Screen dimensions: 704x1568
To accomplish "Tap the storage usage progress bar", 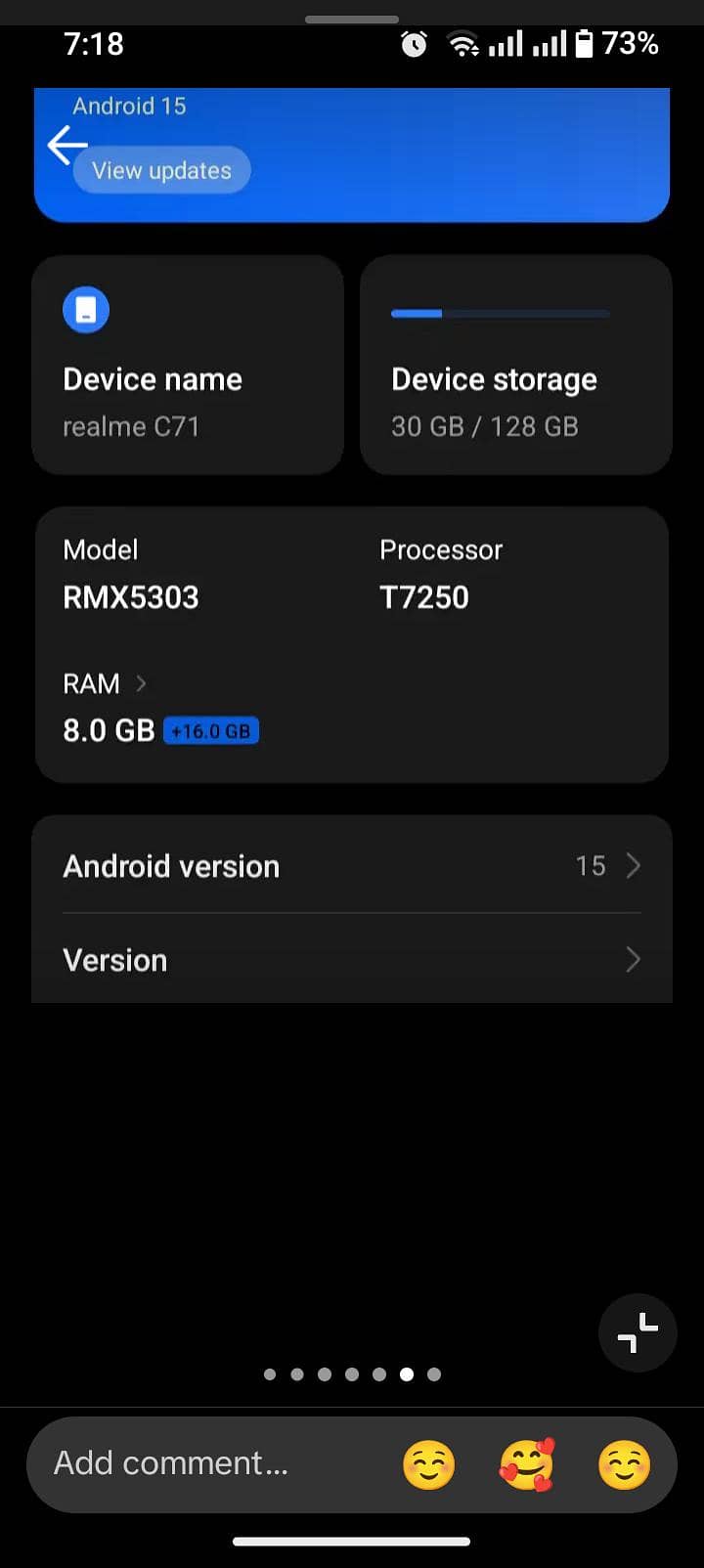I will coord(501,313).
